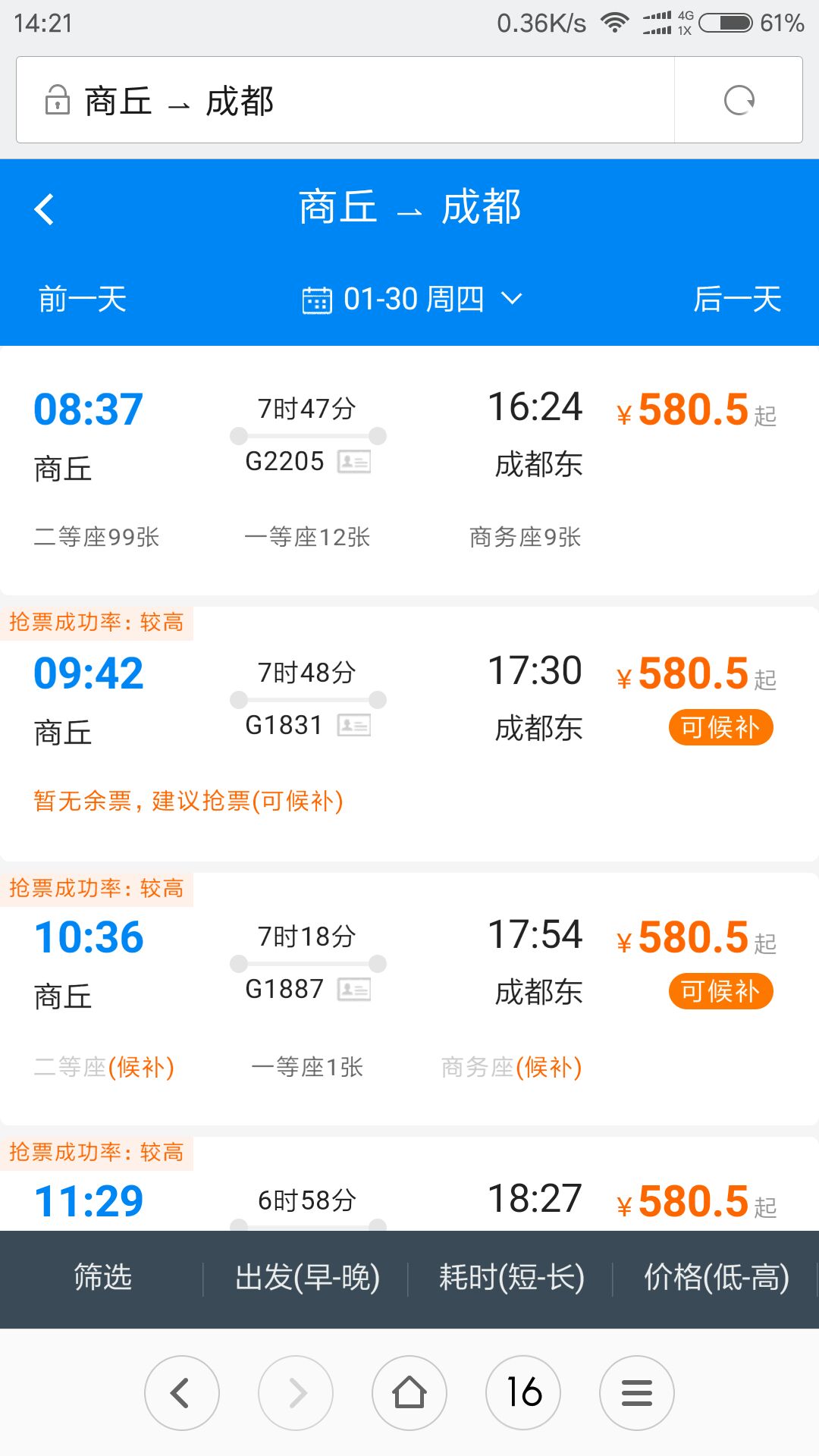
Task: Go to the previous day (前一天)
Action: [83, 299]
